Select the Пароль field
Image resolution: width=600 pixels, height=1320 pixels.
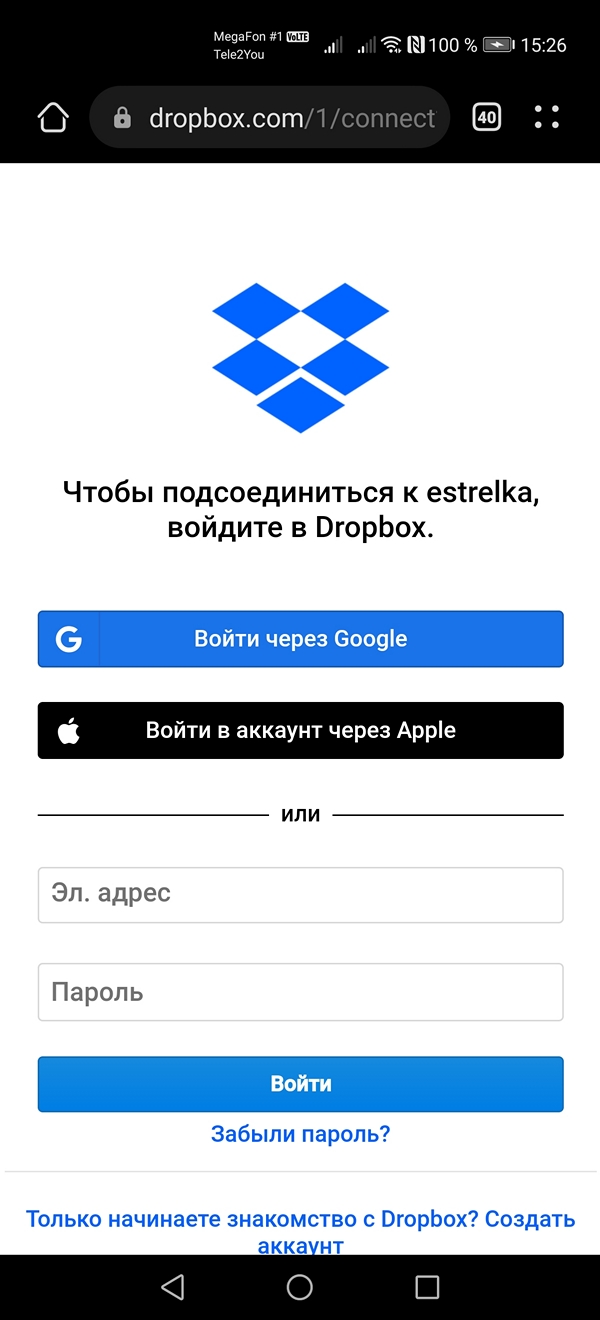(x=300, y=992)
